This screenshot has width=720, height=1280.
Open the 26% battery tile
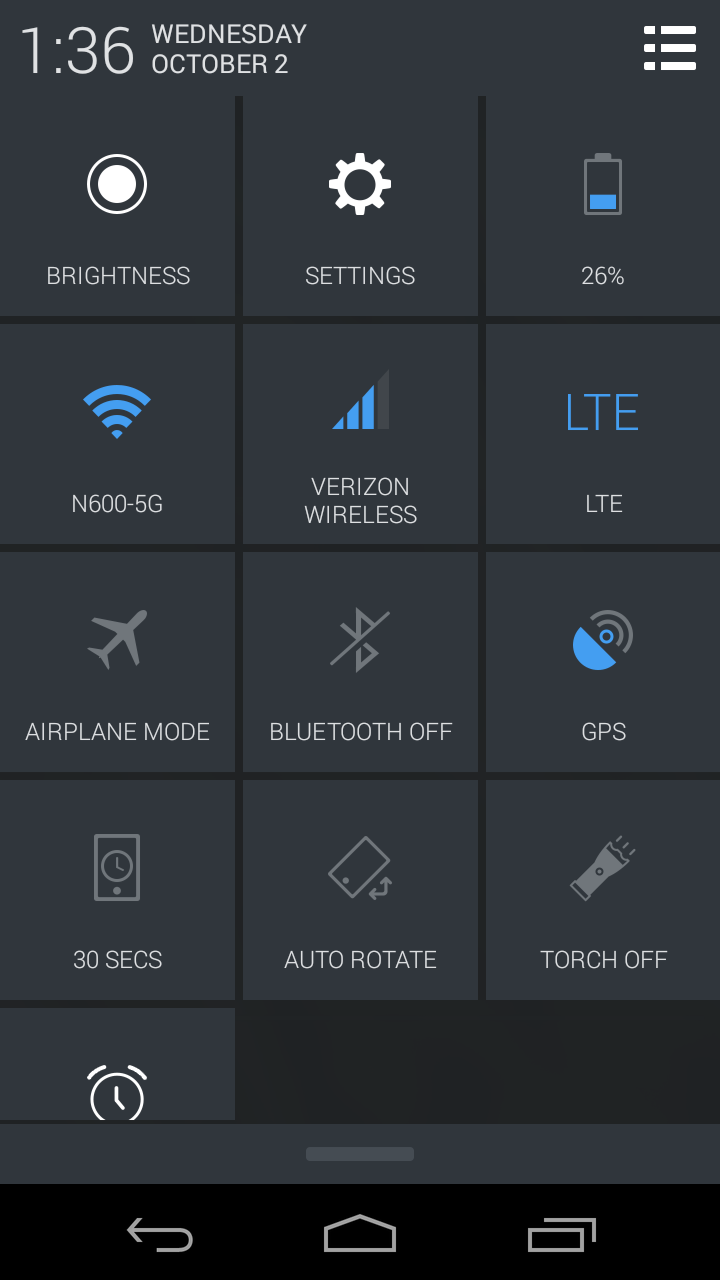tap(602, 207)
